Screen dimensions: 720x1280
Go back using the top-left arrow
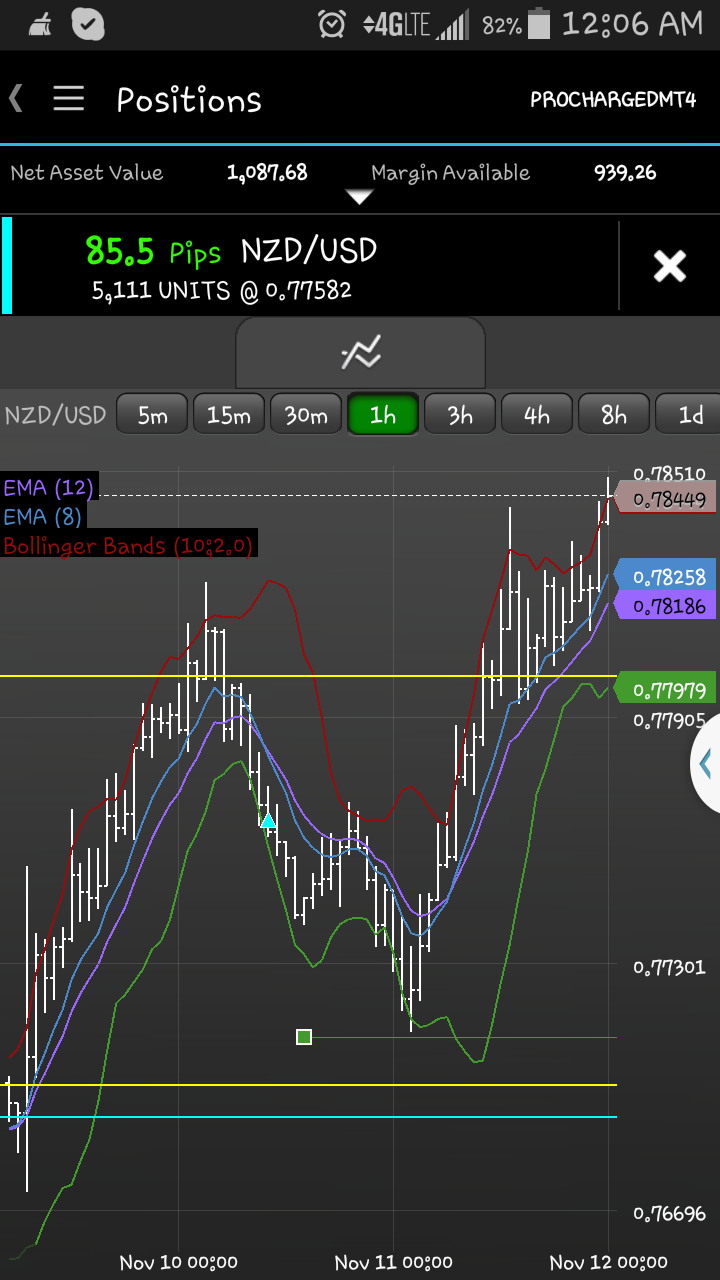(16, 98)
